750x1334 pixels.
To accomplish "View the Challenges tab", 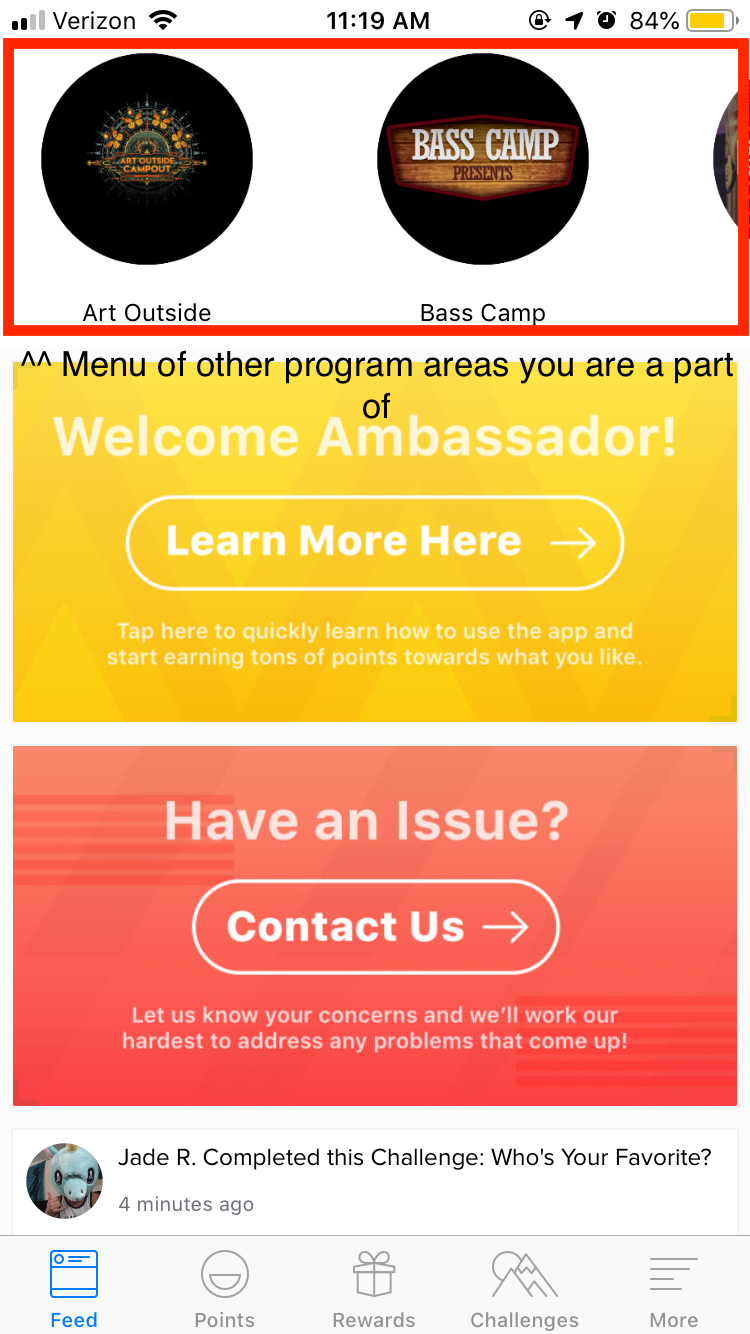I will pyautogui.click(x=524, y=1288).
